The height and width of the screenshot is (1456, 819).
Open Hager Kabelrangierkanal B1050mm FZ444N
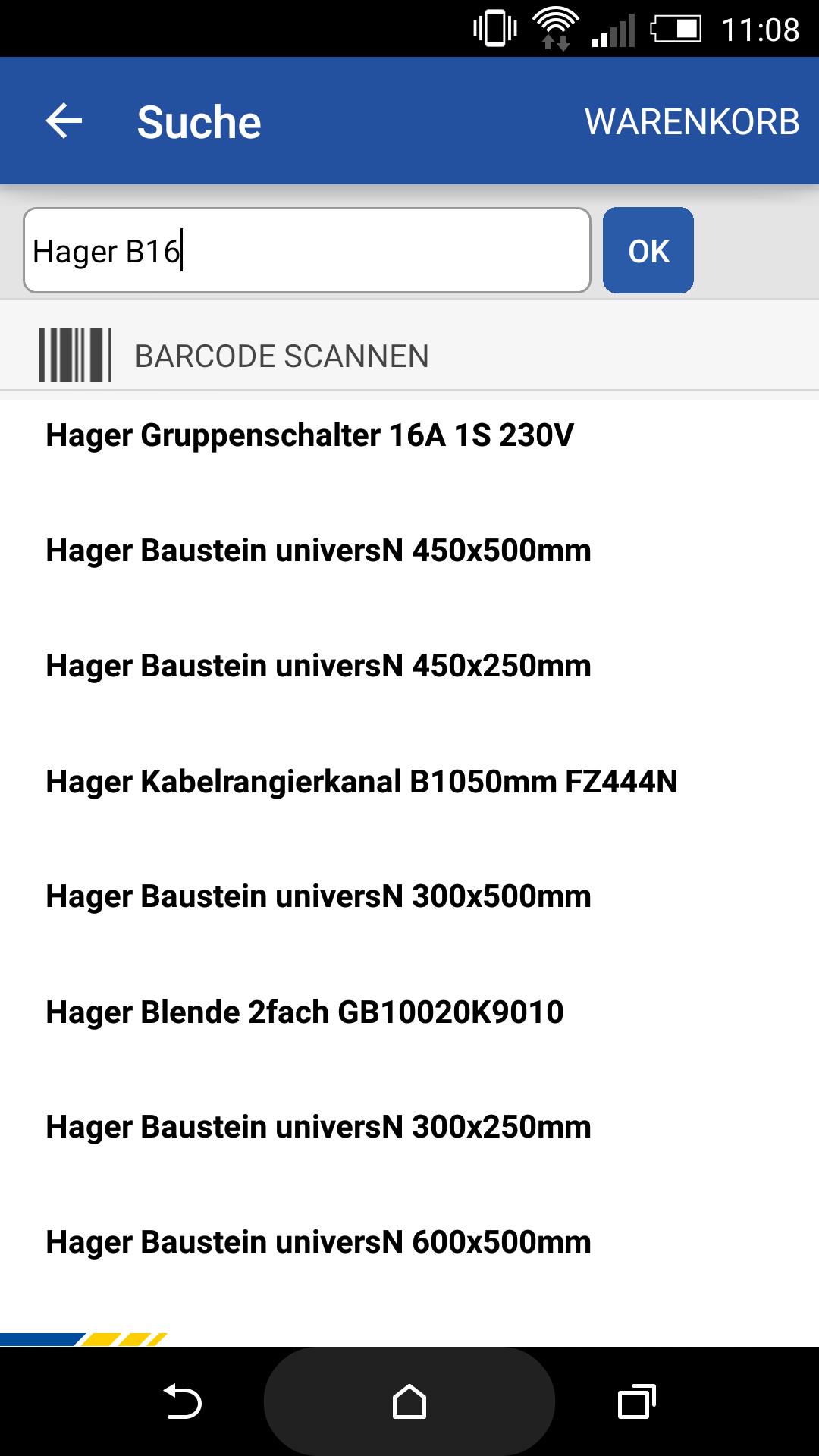click(361, 781)
